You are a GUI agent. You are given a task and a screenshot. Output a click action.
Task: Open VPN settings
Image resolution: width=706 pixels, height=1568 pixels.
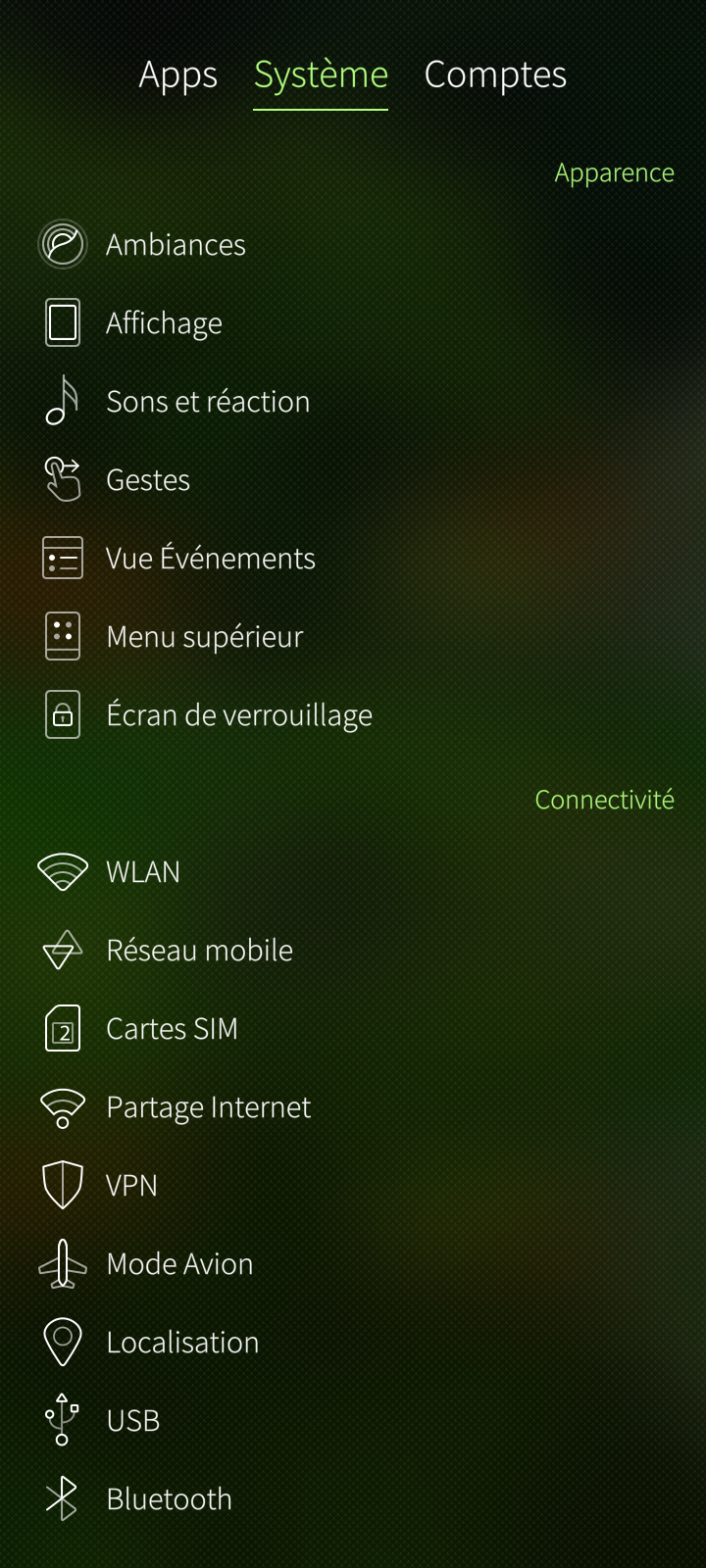pyautogui.click(x=131, y=1186)
